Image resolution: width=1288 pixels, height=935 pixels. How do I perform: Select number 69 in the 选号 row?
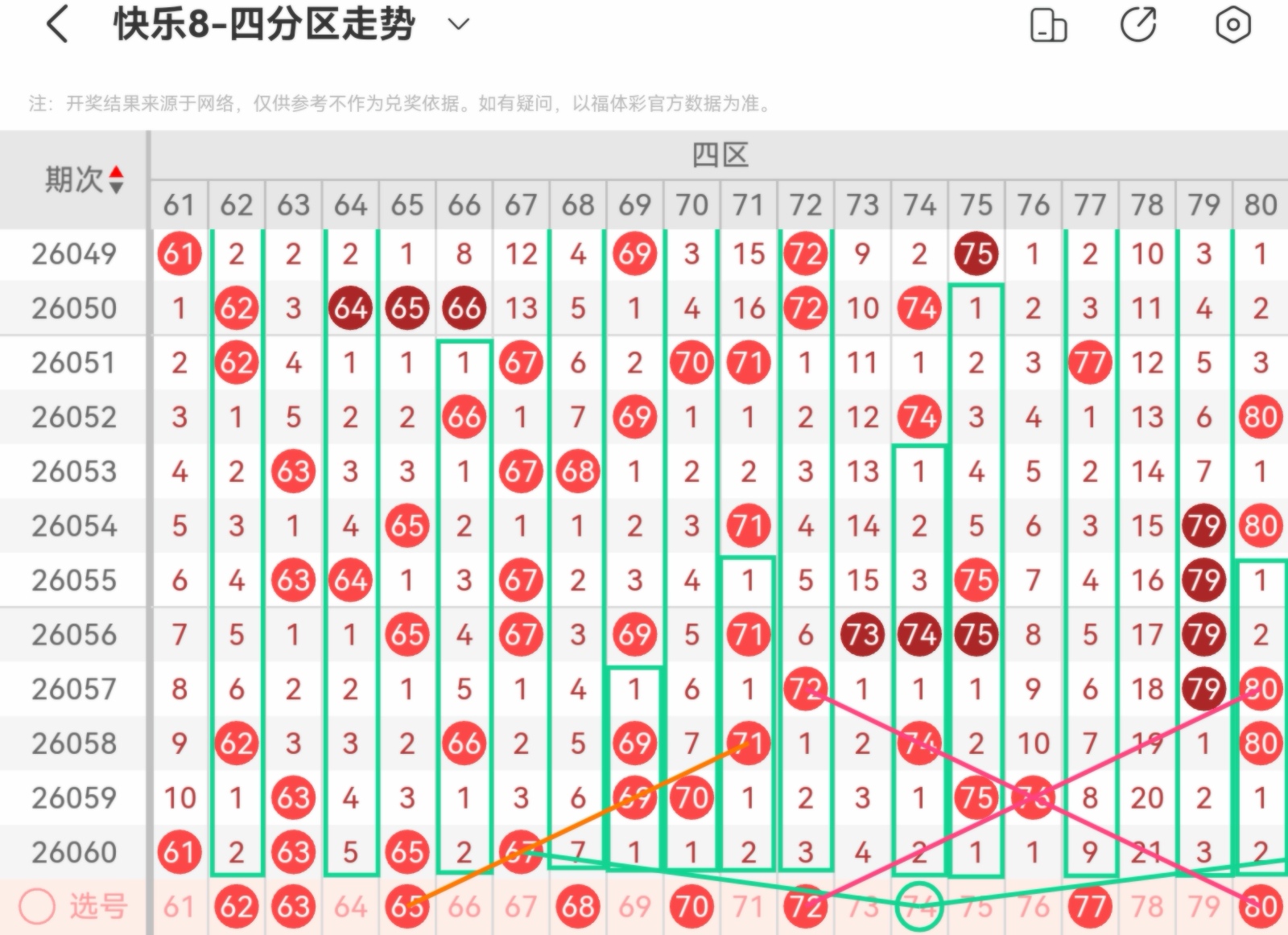(x=634, y=907)
